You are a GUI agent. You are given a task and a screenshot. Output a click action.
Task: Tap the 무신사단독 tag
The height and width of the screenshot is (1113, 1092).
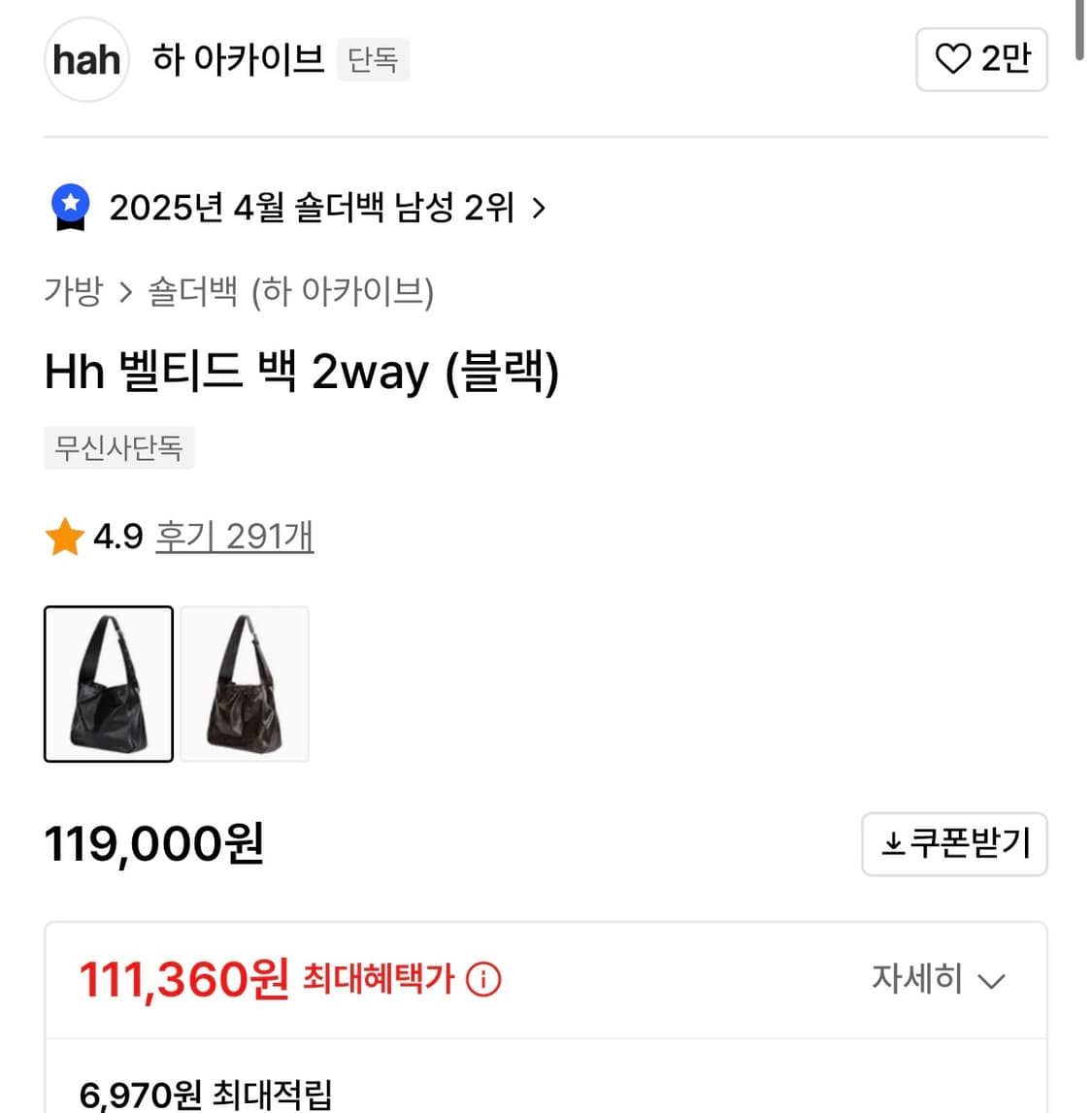pyautogui.click(x=118, y=447)
